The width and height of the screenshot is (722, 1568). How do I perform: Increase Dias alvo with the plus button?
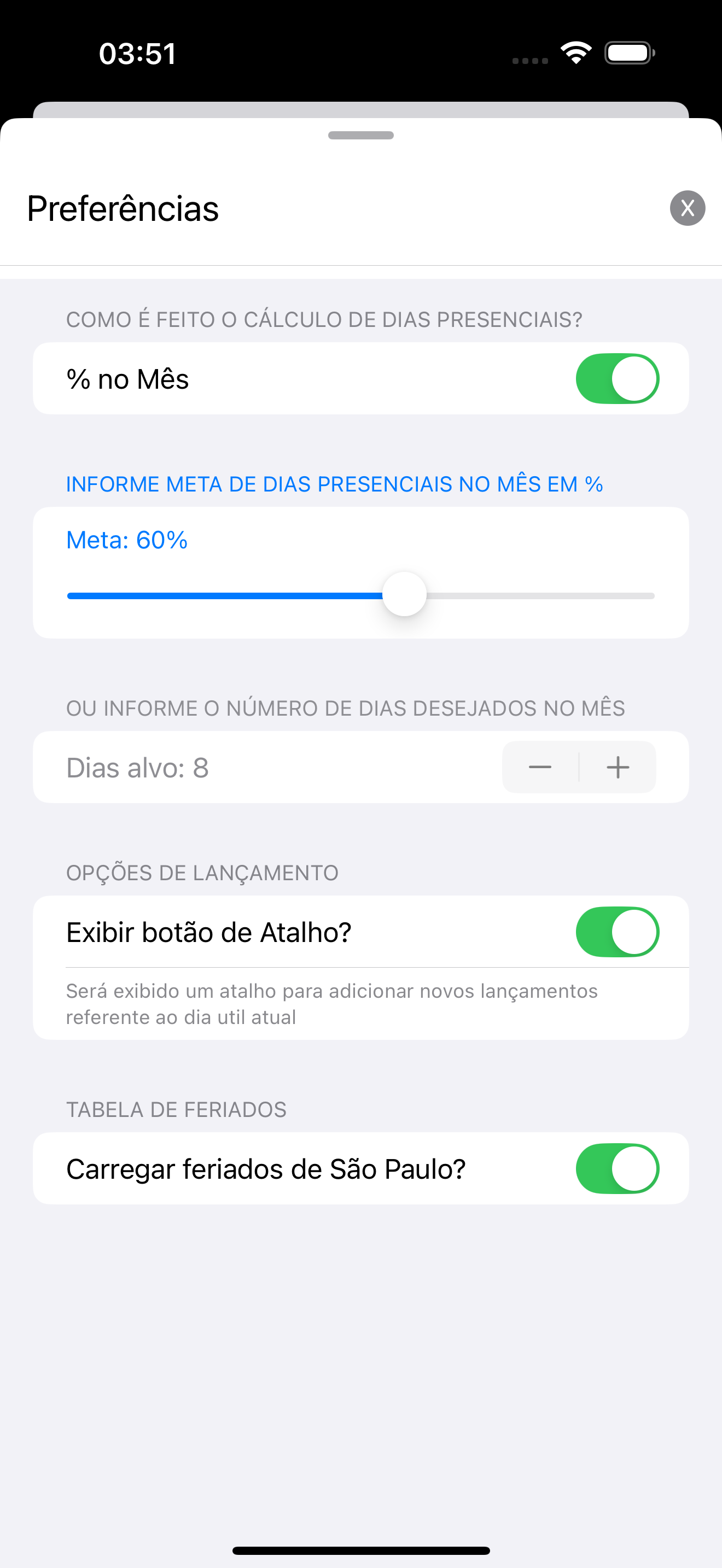pyautogui.click(x=618, y=767)
